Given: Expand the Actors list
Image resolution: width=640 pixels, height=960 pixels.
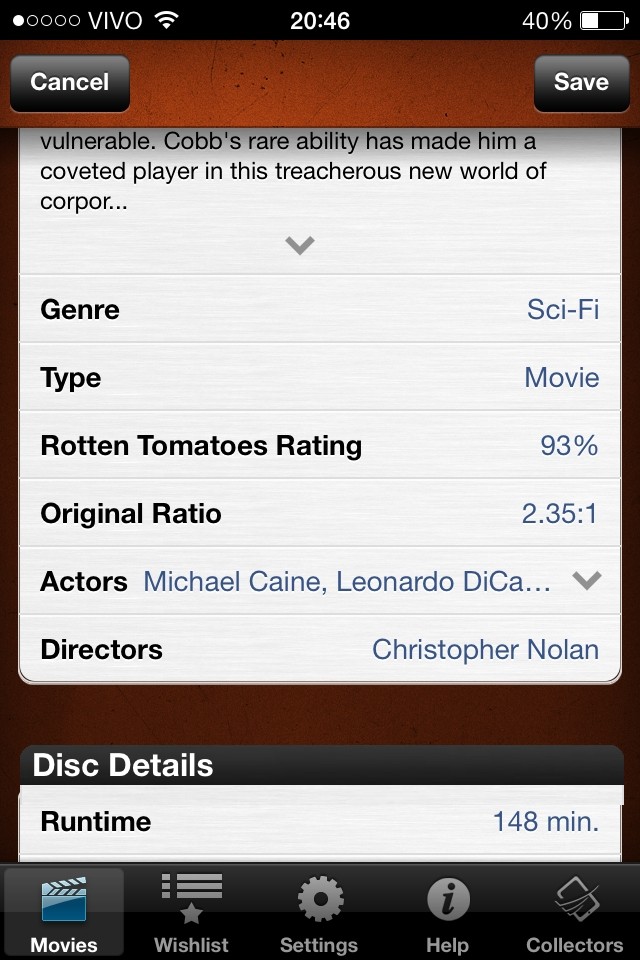Looking at the screenshot, I should 587,581.
